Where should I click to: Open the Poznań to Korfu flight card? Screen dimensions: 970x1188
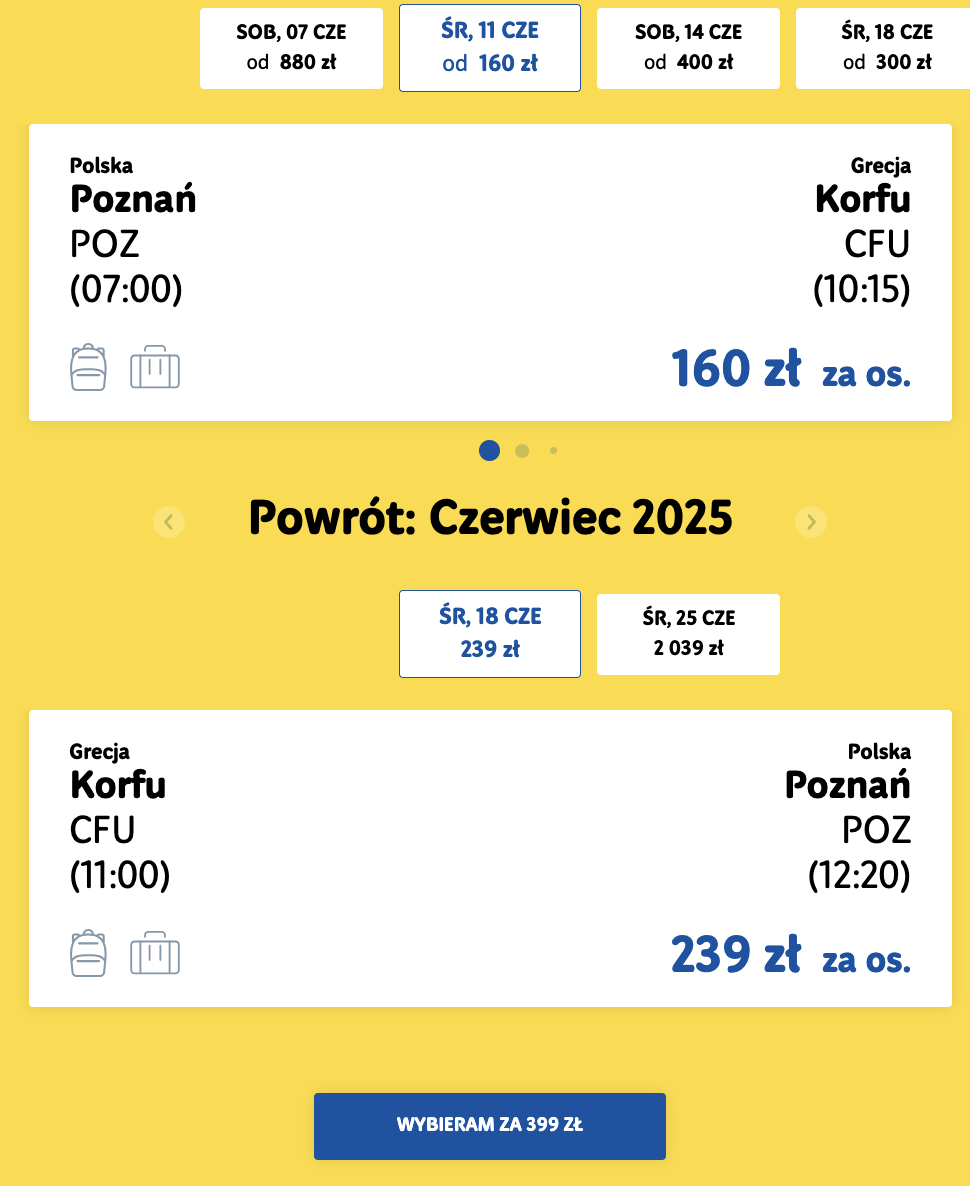[490, 272]
